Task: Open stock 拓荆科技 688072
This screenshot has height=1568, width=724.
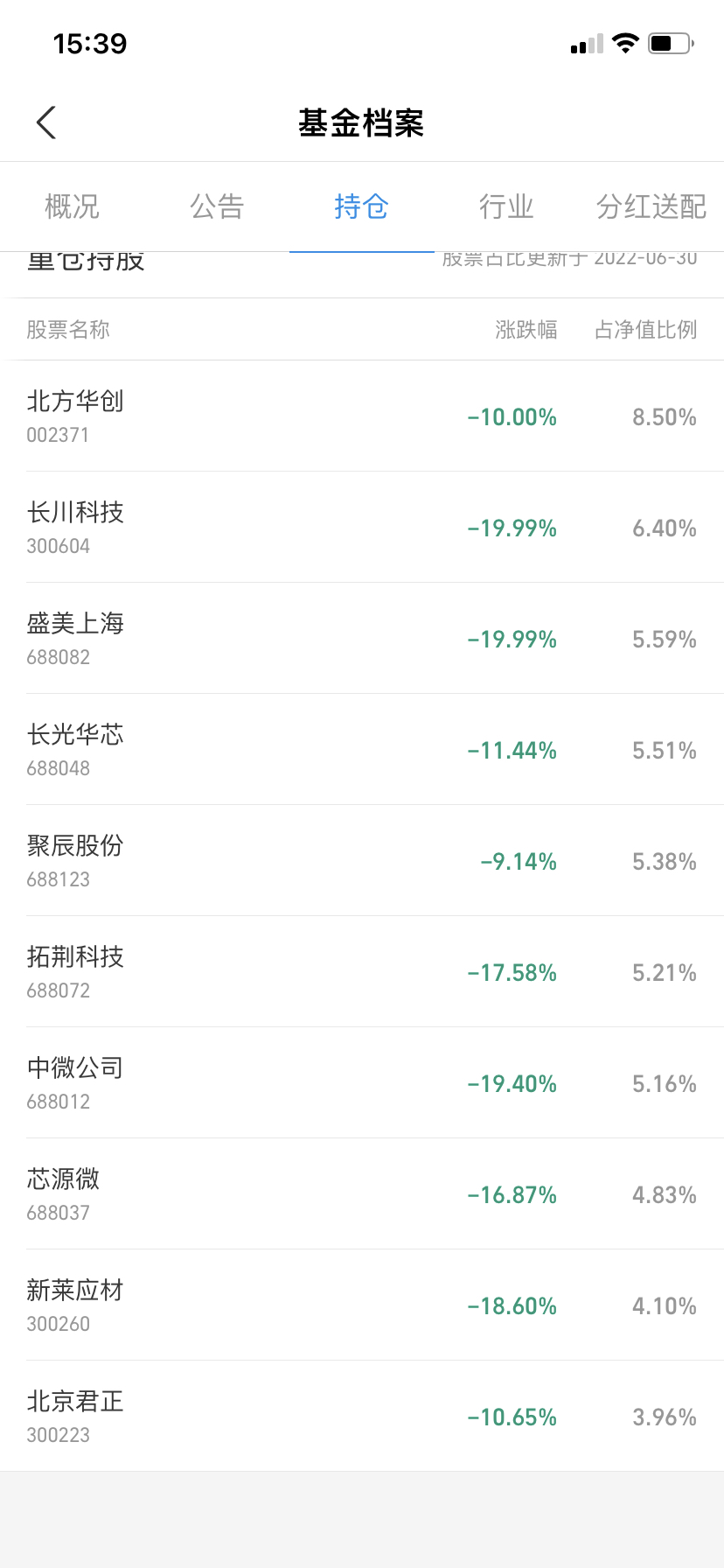Action: [362, 972]
